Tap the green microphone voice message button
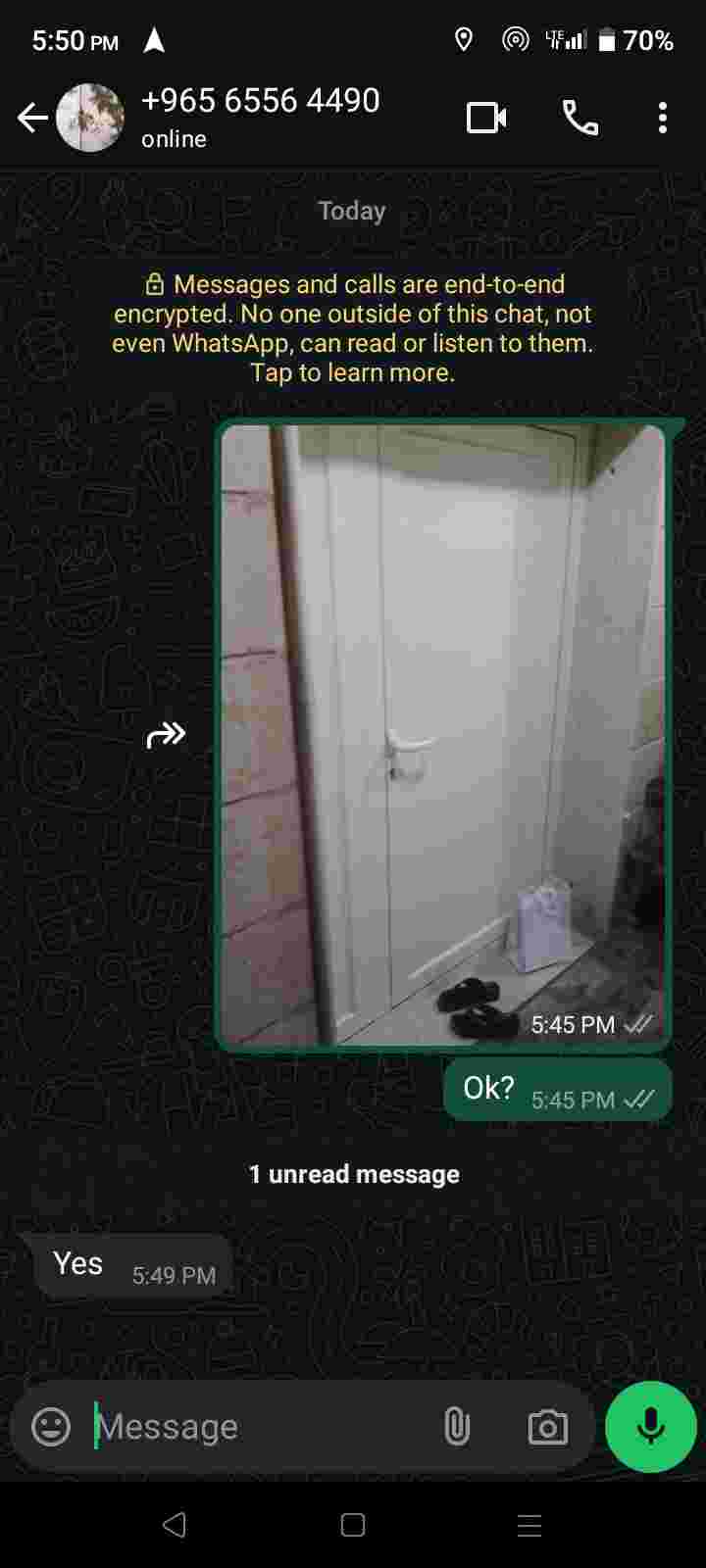This screenshot has width=706, height=1568. [x=650, y=1427]
